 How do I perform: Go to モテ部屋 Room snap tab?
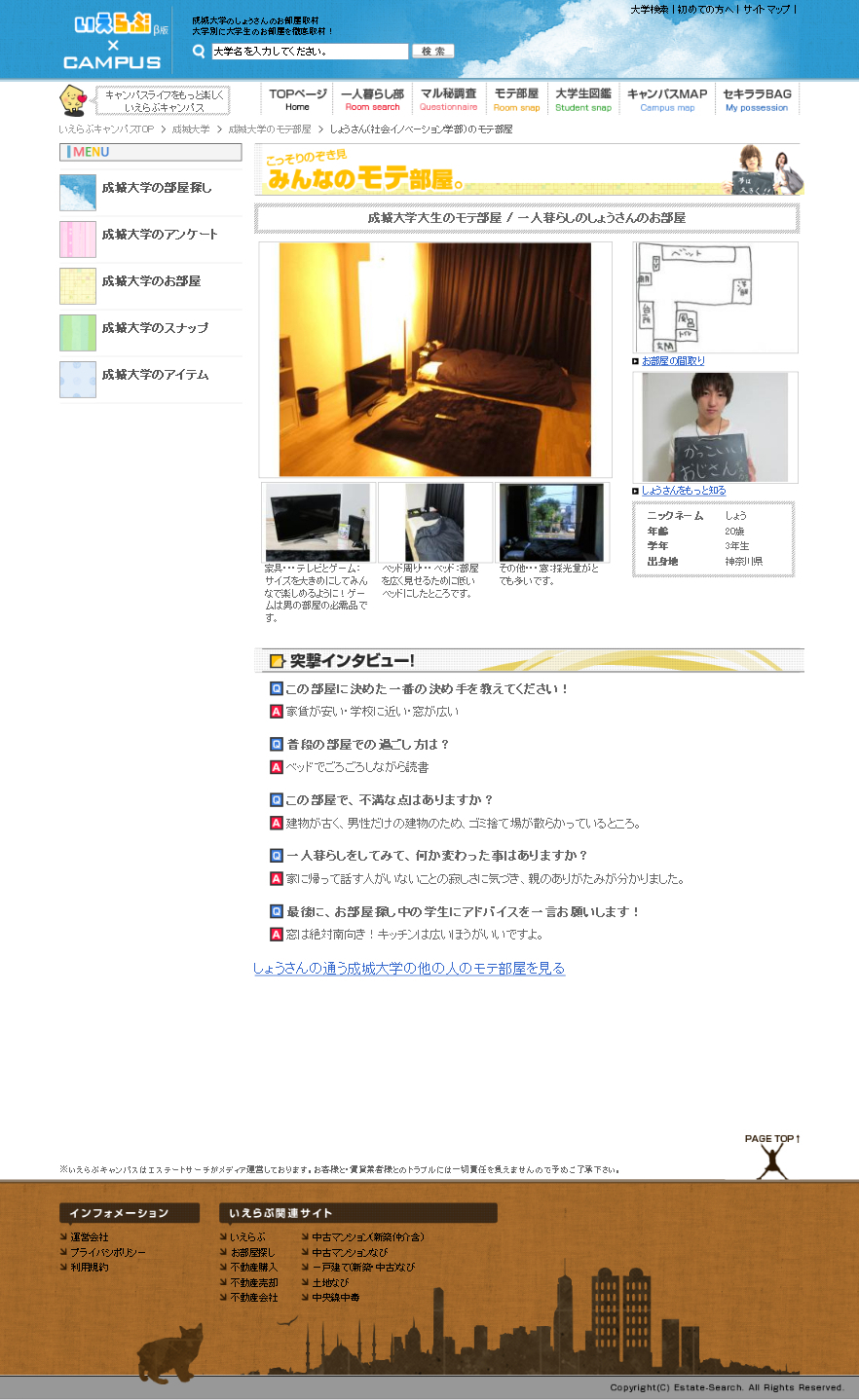516,99
